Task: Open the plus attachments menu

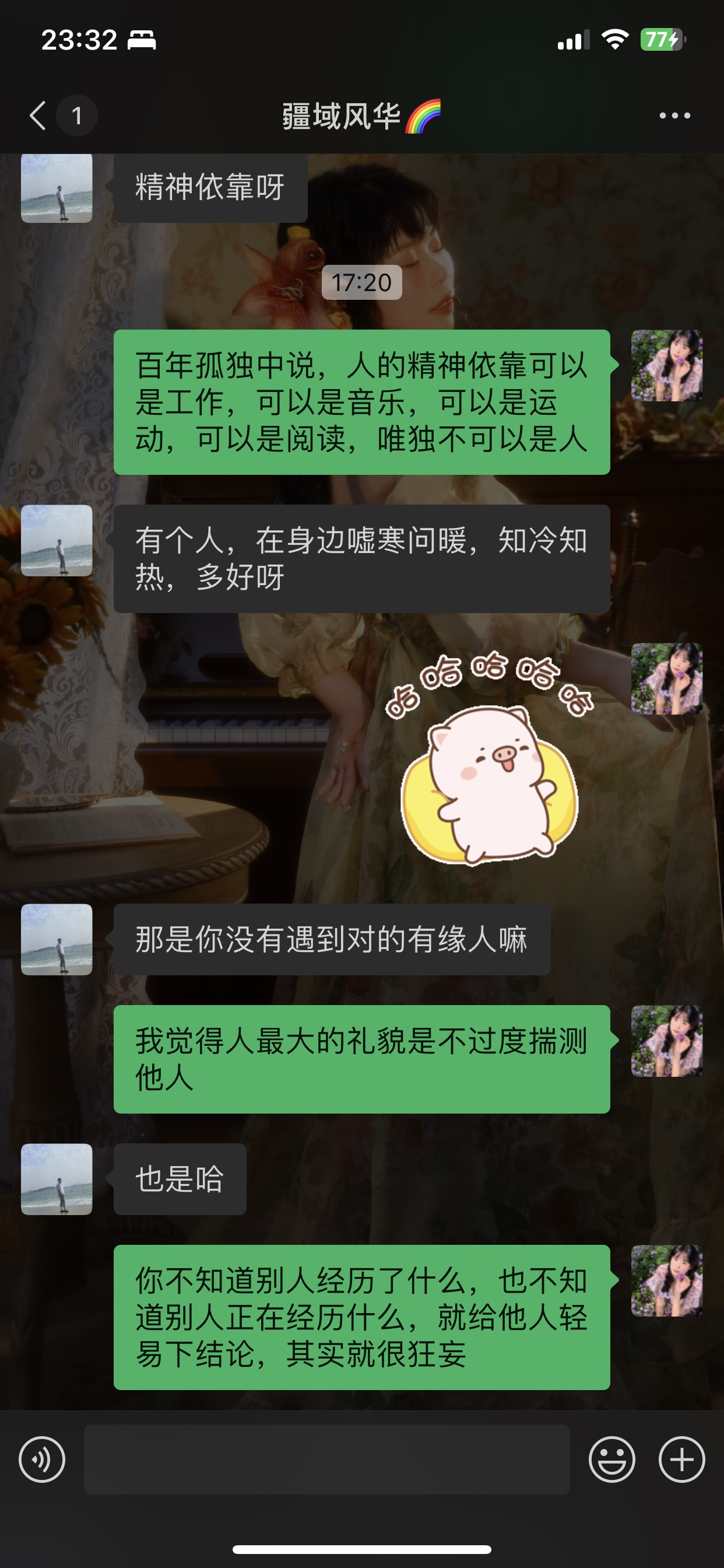Action: [681, 1459]
